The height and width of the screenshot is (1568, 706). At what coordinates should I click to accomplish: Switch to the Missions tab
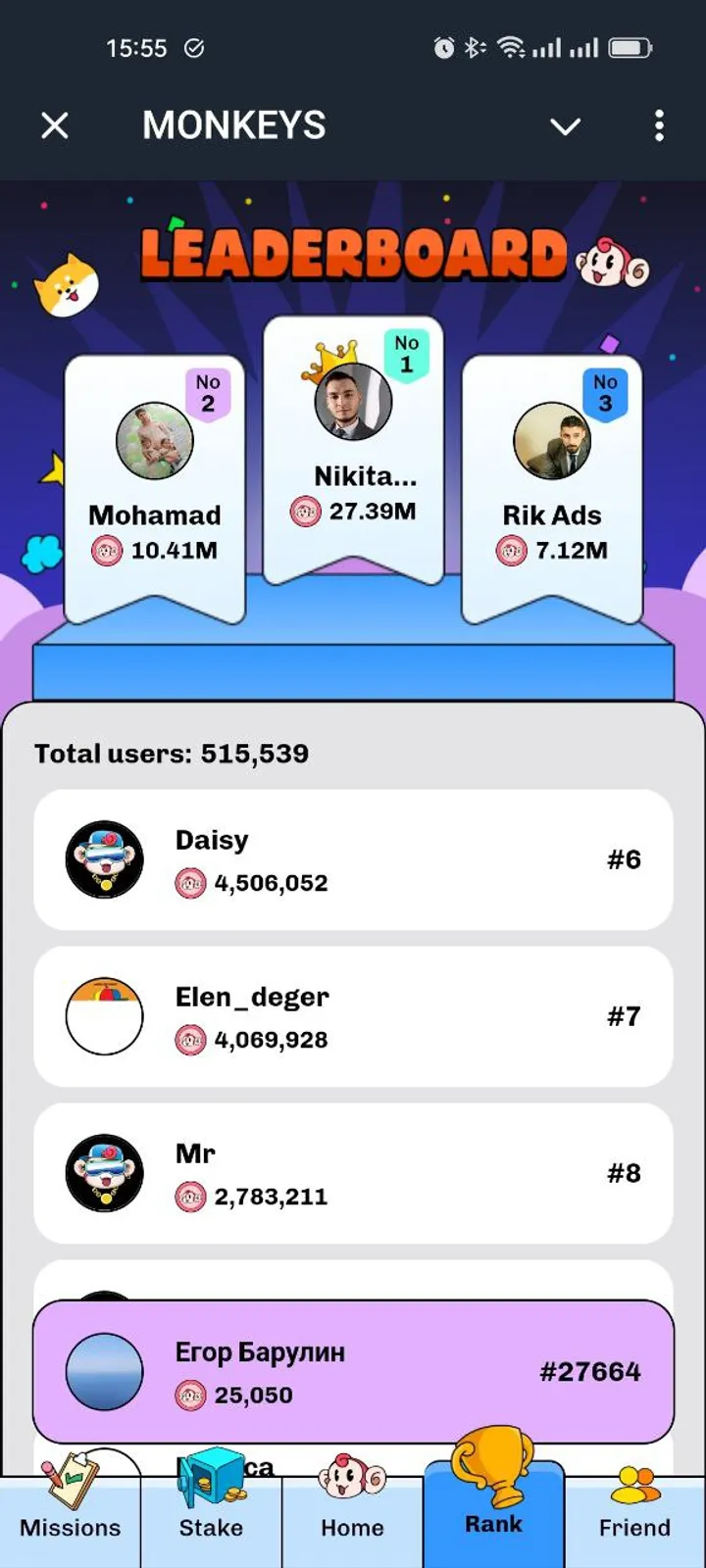point(70,1514)
